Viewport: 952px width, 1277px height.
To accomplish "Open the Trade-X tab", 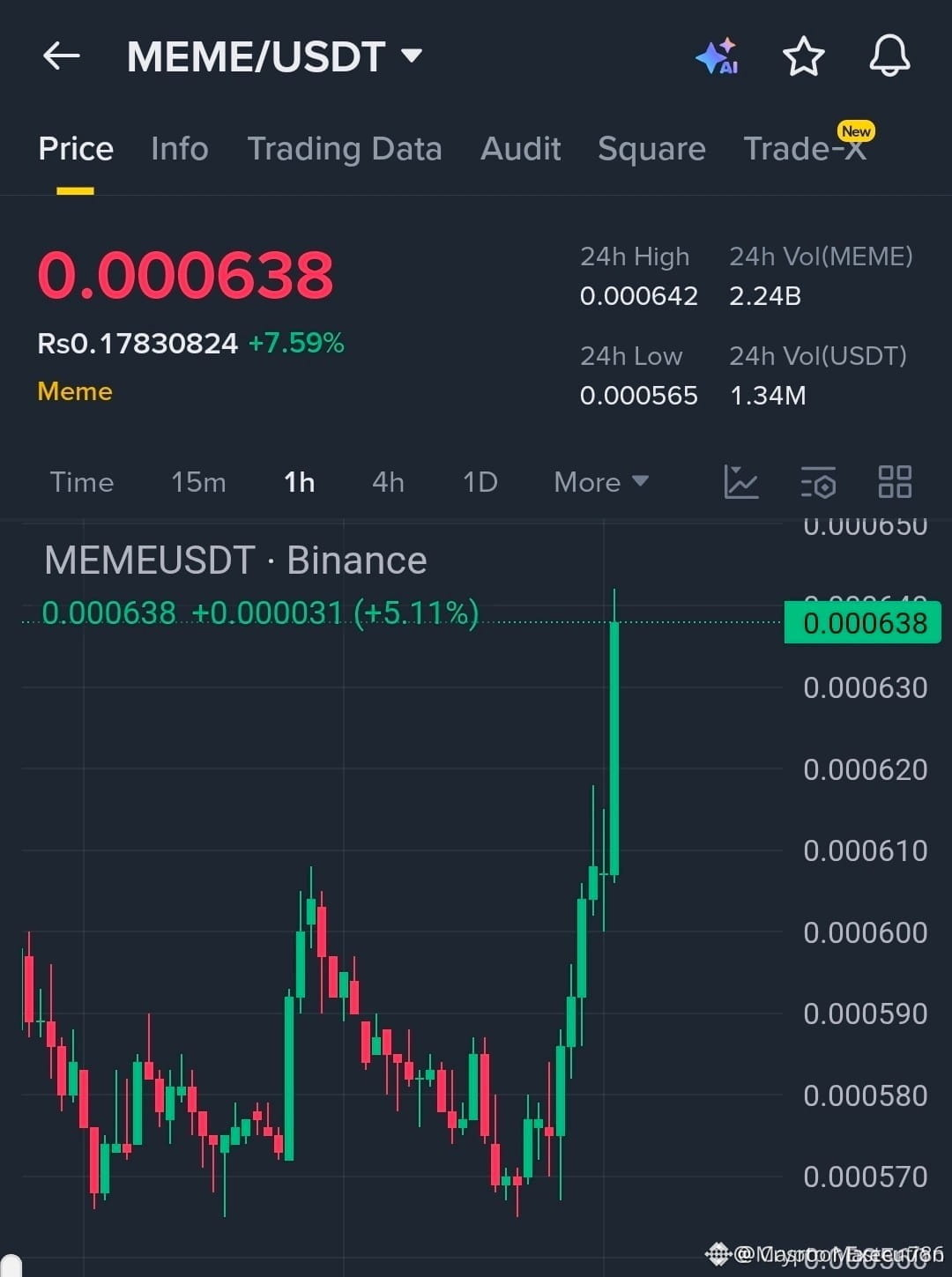I will (806, 149).
